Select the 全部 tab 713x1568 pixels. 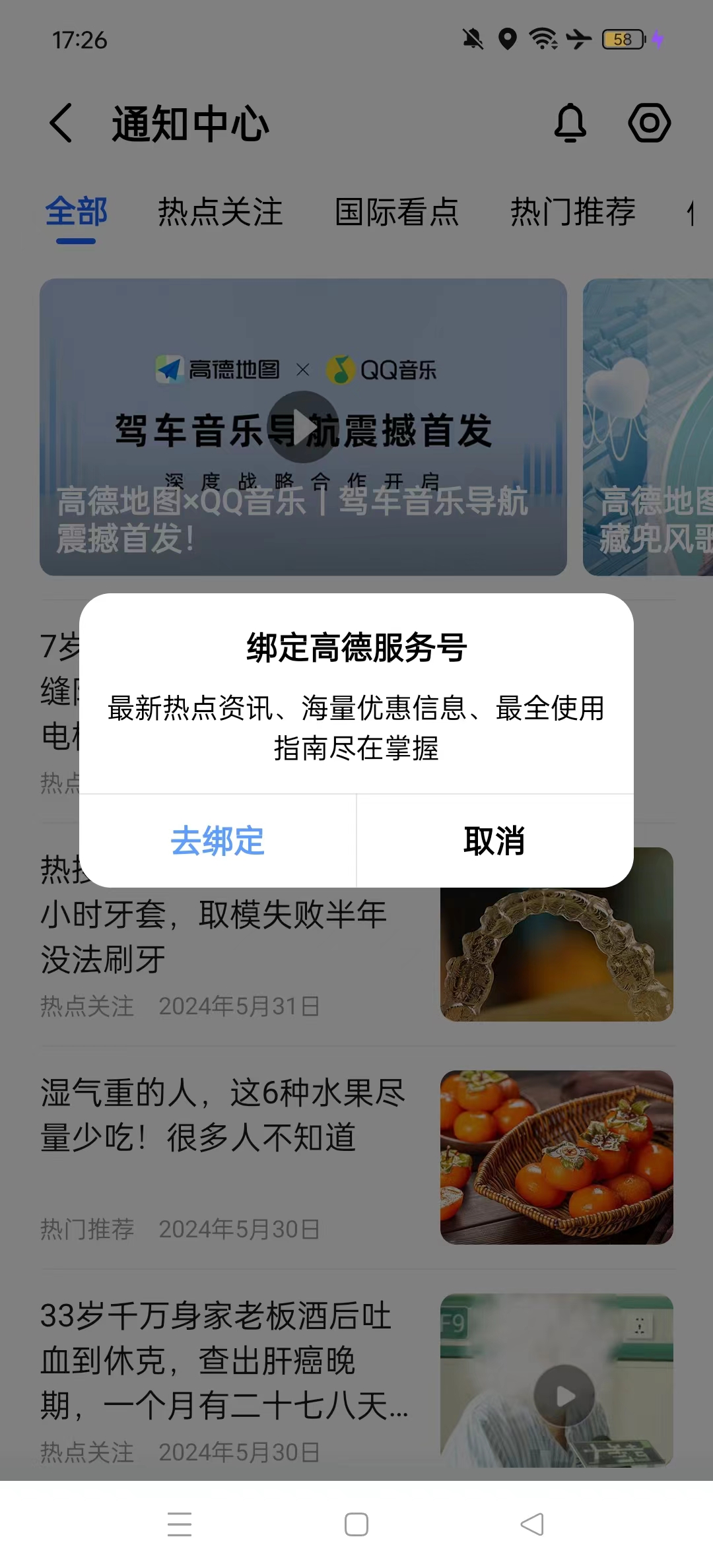[76, 212]
